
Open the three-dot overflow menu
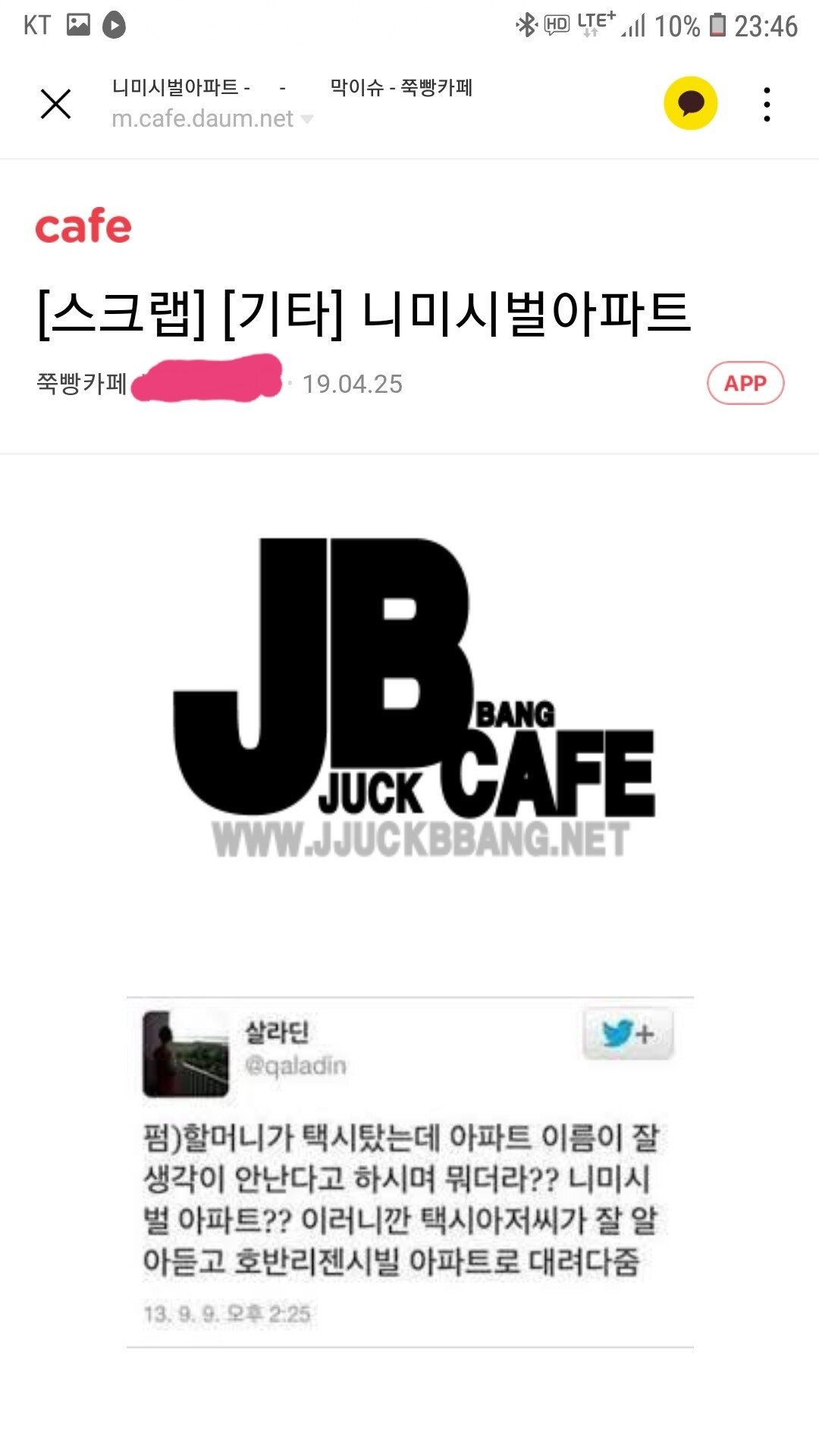tap(767, 104)
